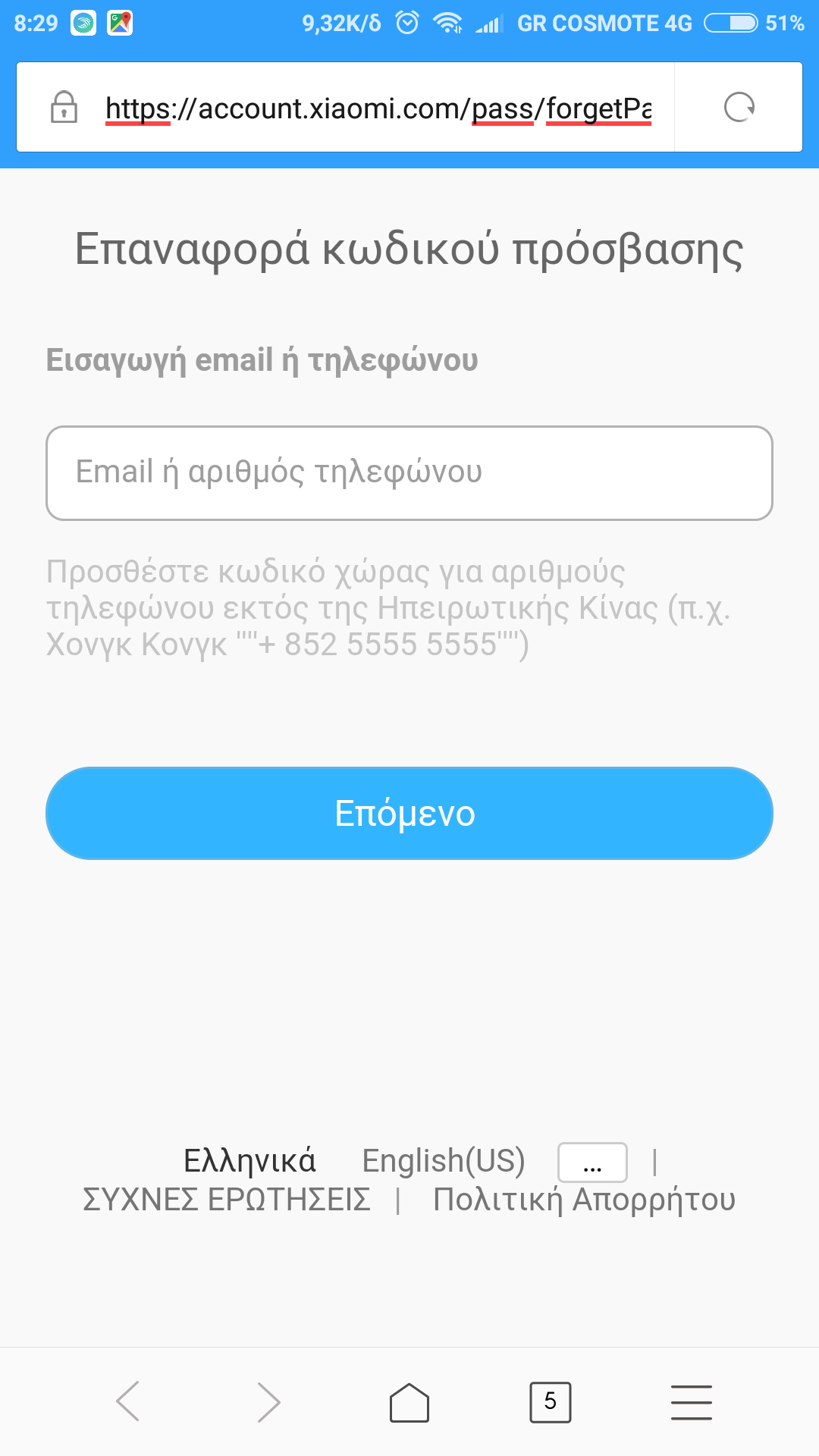Open the browser hamburger menu

(691, 1401)
